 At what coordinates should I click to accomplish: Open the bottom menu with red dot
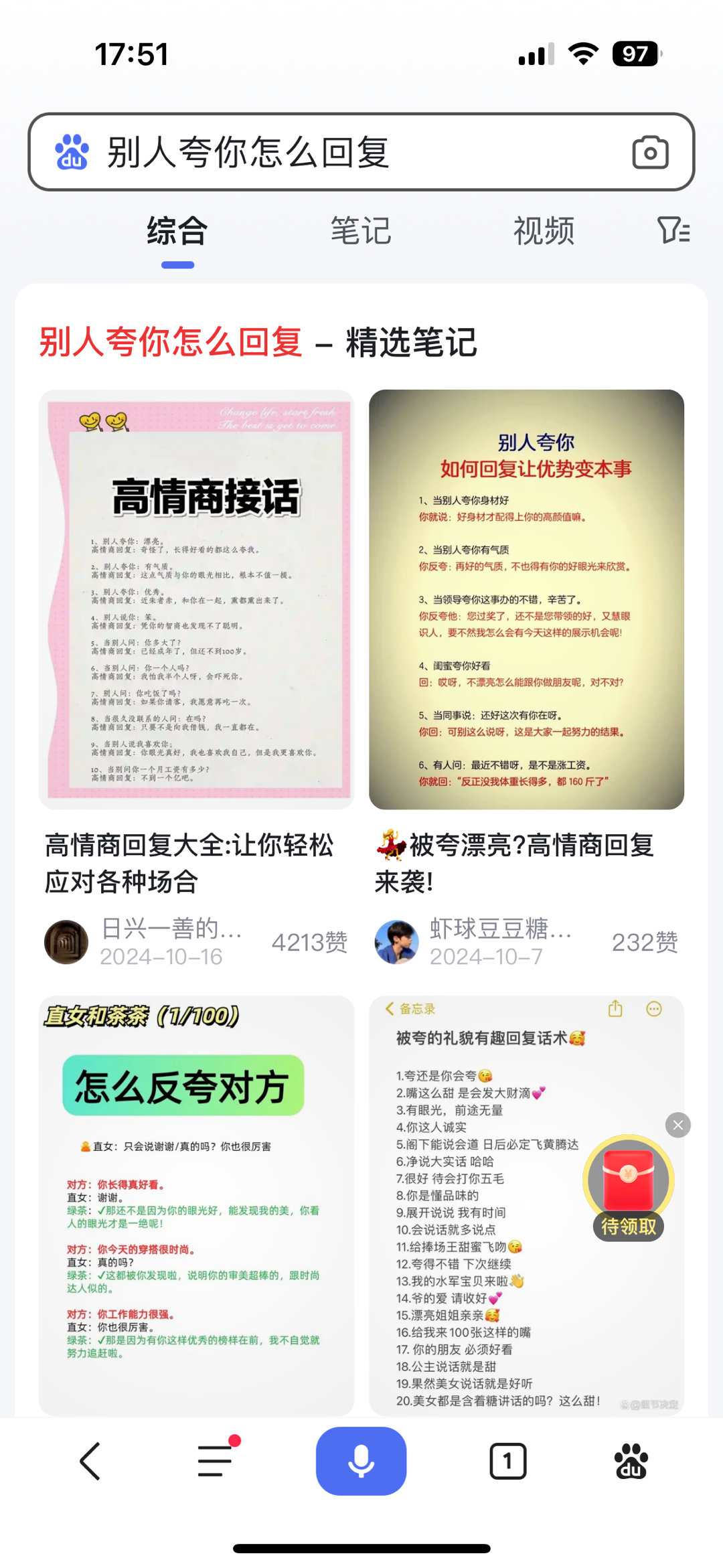(x=216, y=1461)
